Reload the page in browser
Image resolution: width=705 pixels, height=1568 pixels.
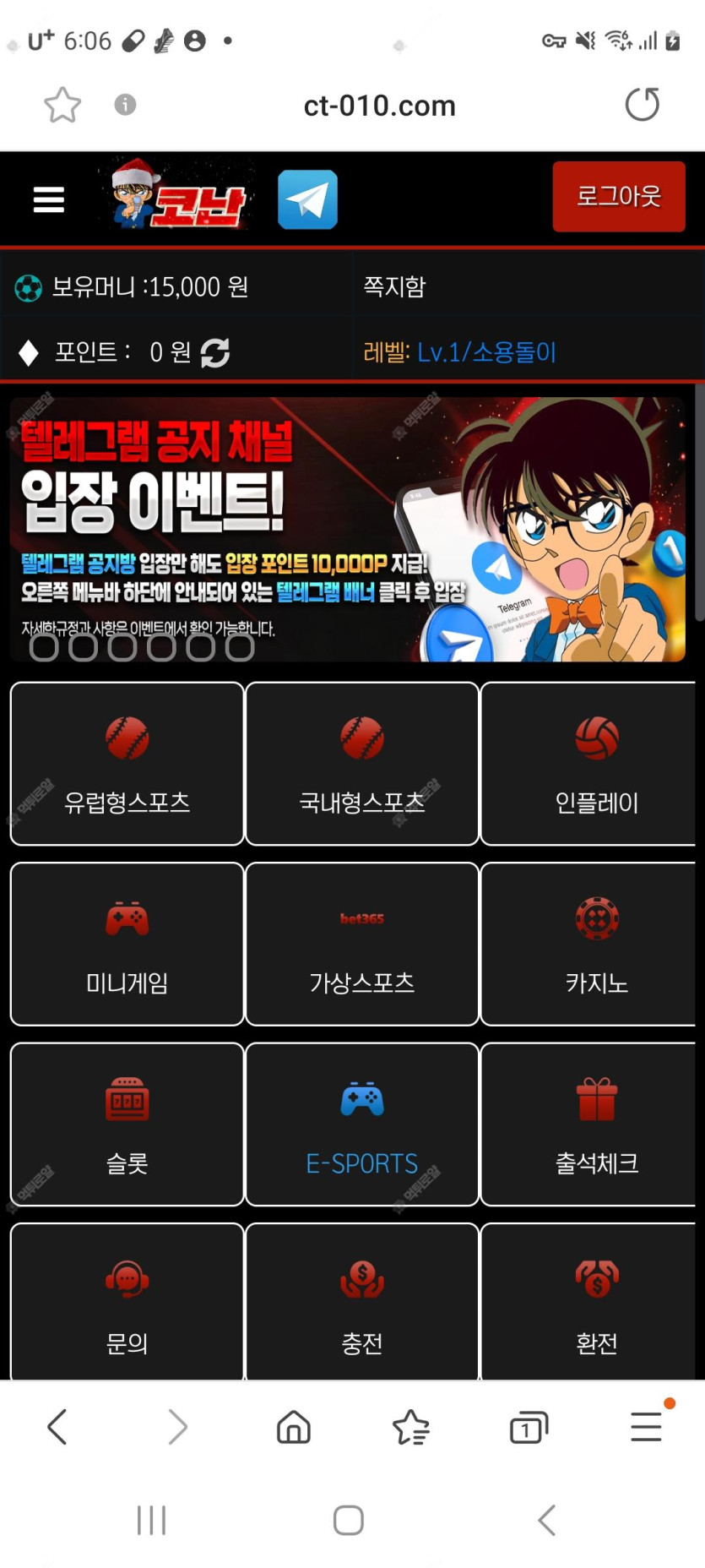642,105
